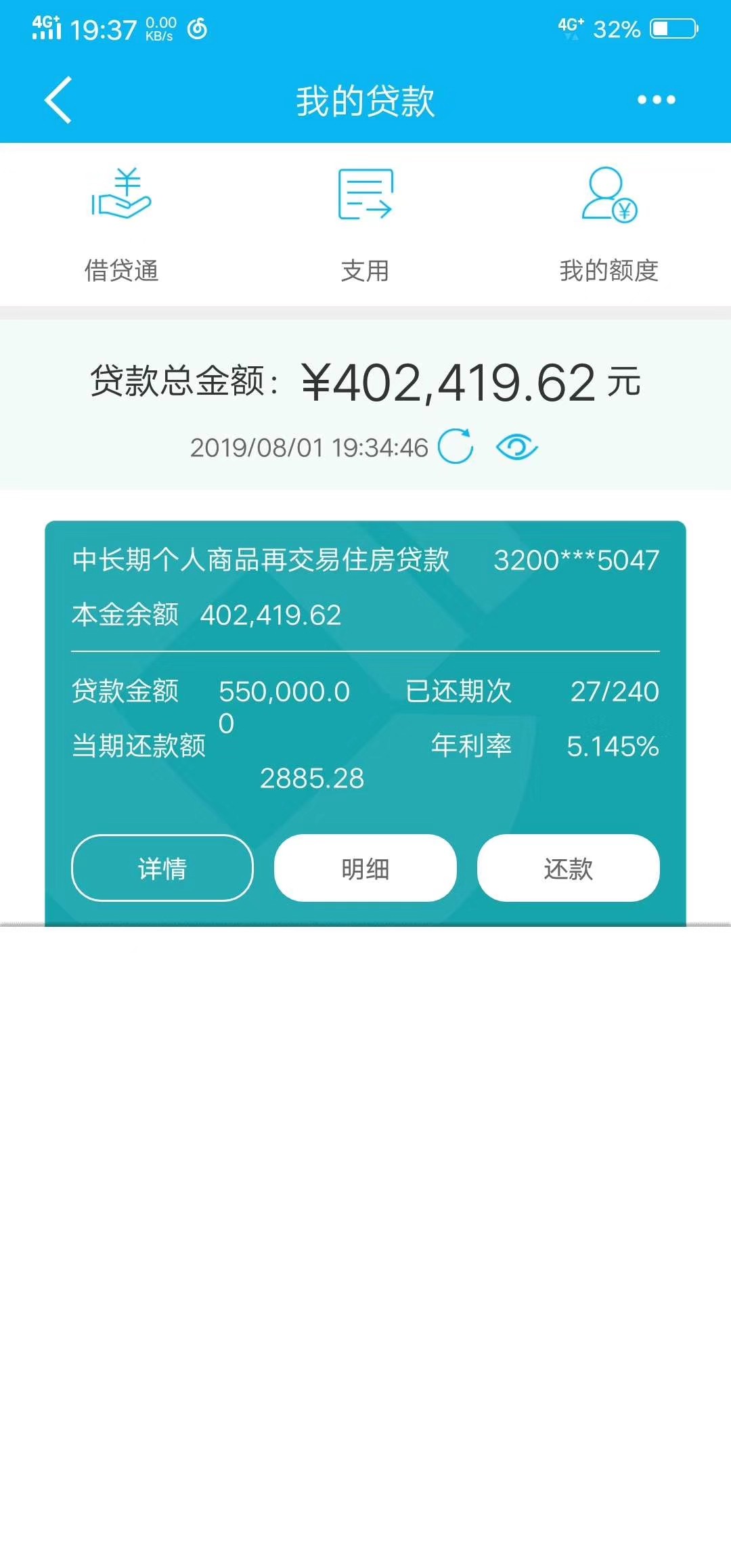Open 借贷通
The width and height of the screenshot is (731, 1568).
(x=122, y=225)
